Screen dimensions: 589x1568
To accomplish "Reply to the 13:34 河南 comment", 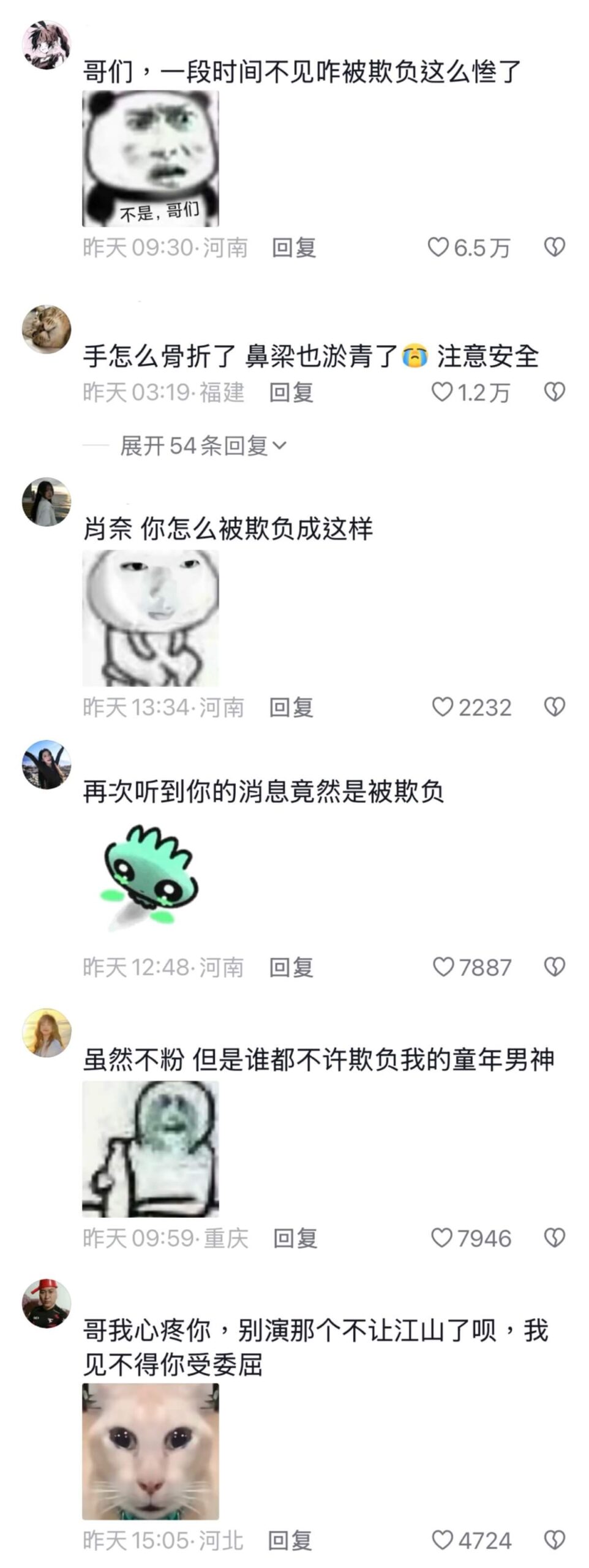I will coord(291,707).
